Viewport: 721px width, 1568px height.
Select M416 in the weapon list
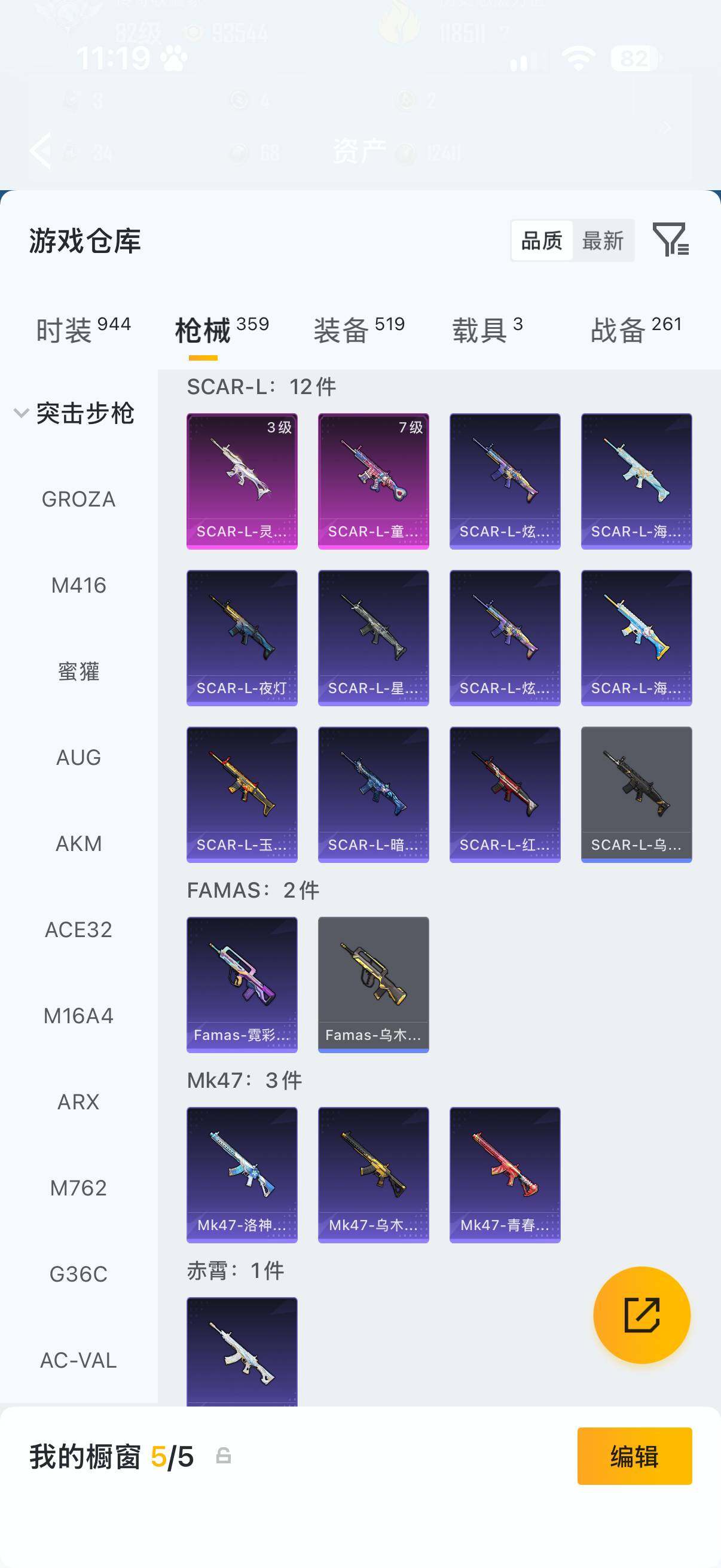pos(78,585)
